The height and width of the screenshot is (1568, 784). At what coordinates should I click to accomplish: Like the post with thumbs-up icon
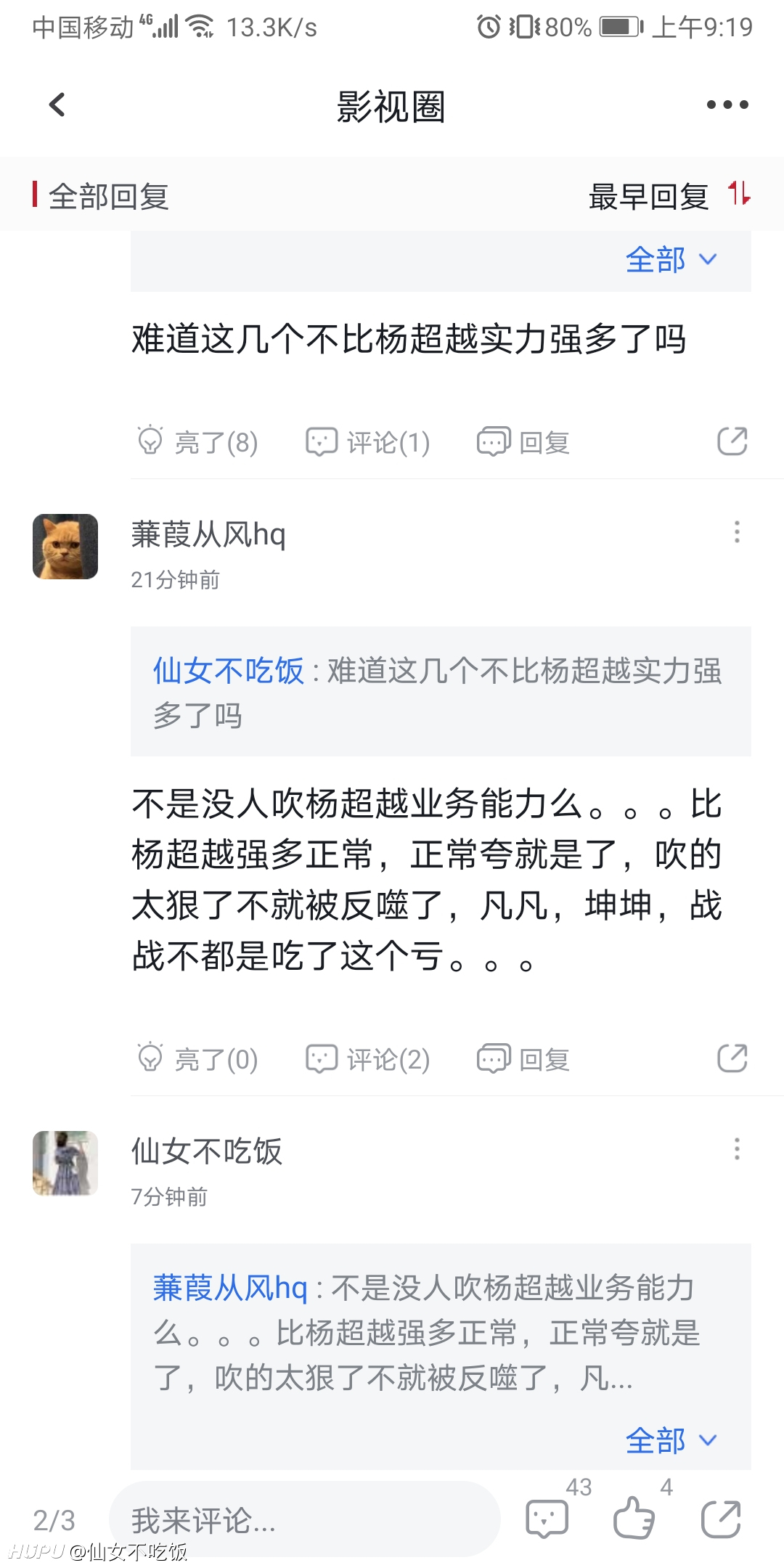[x=634, y=1519]
